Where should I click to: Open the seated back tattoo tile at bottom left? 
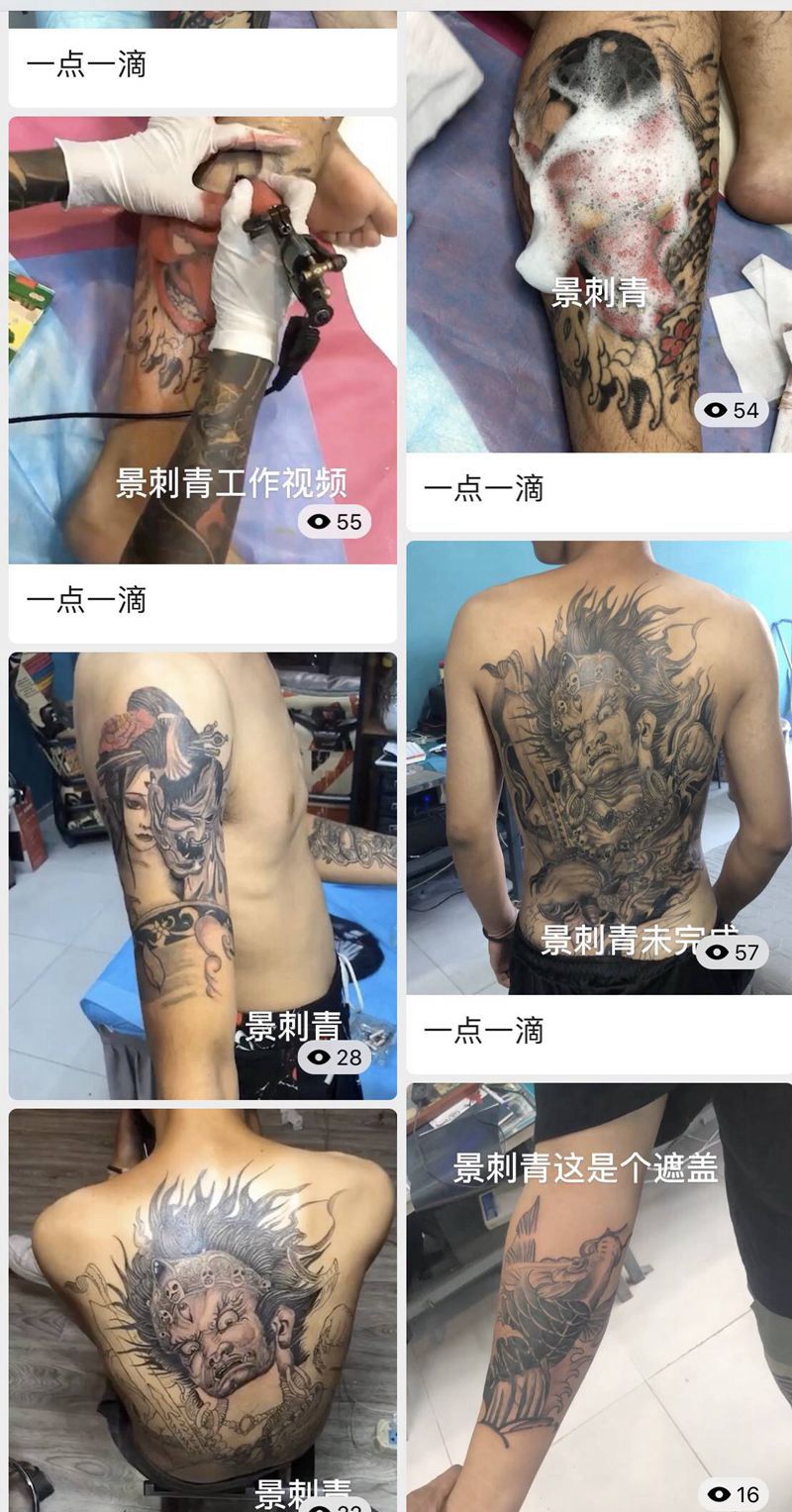pyautogui.click(x=202, y=1309)
